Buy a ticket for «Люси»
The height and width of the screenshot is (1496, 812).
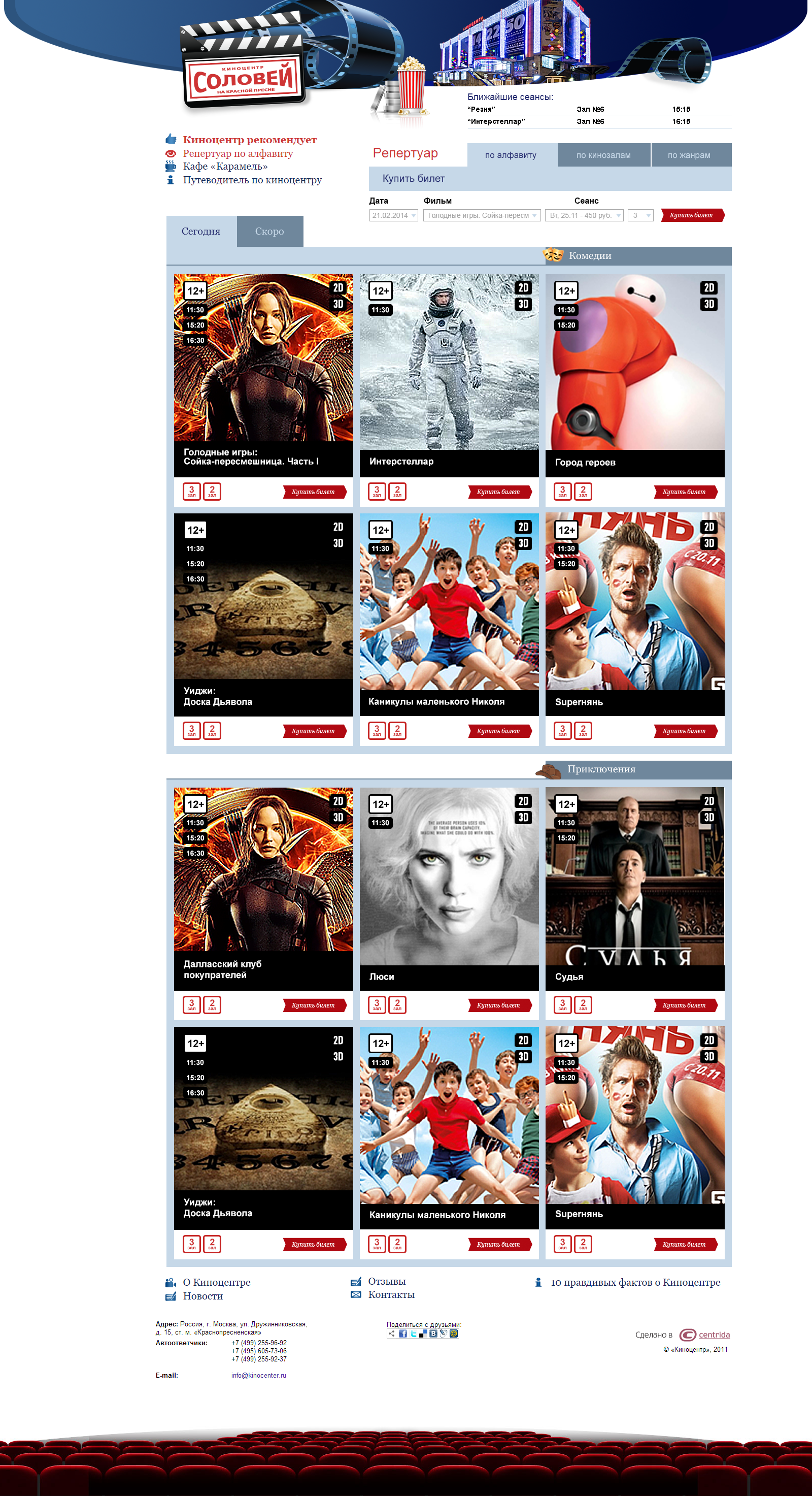tap(499, 1005)
